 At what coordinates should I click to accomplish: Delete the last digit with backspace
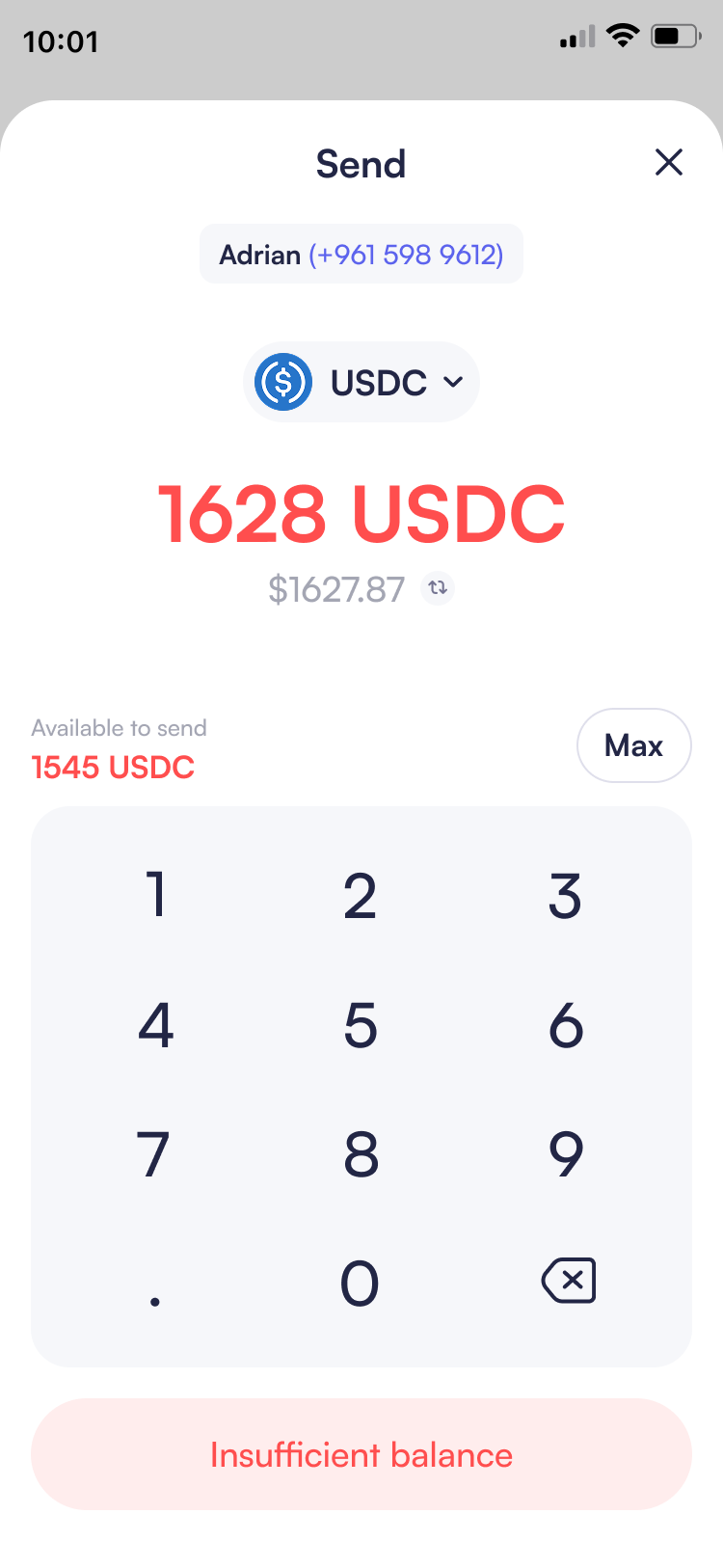coord(569,1281)
